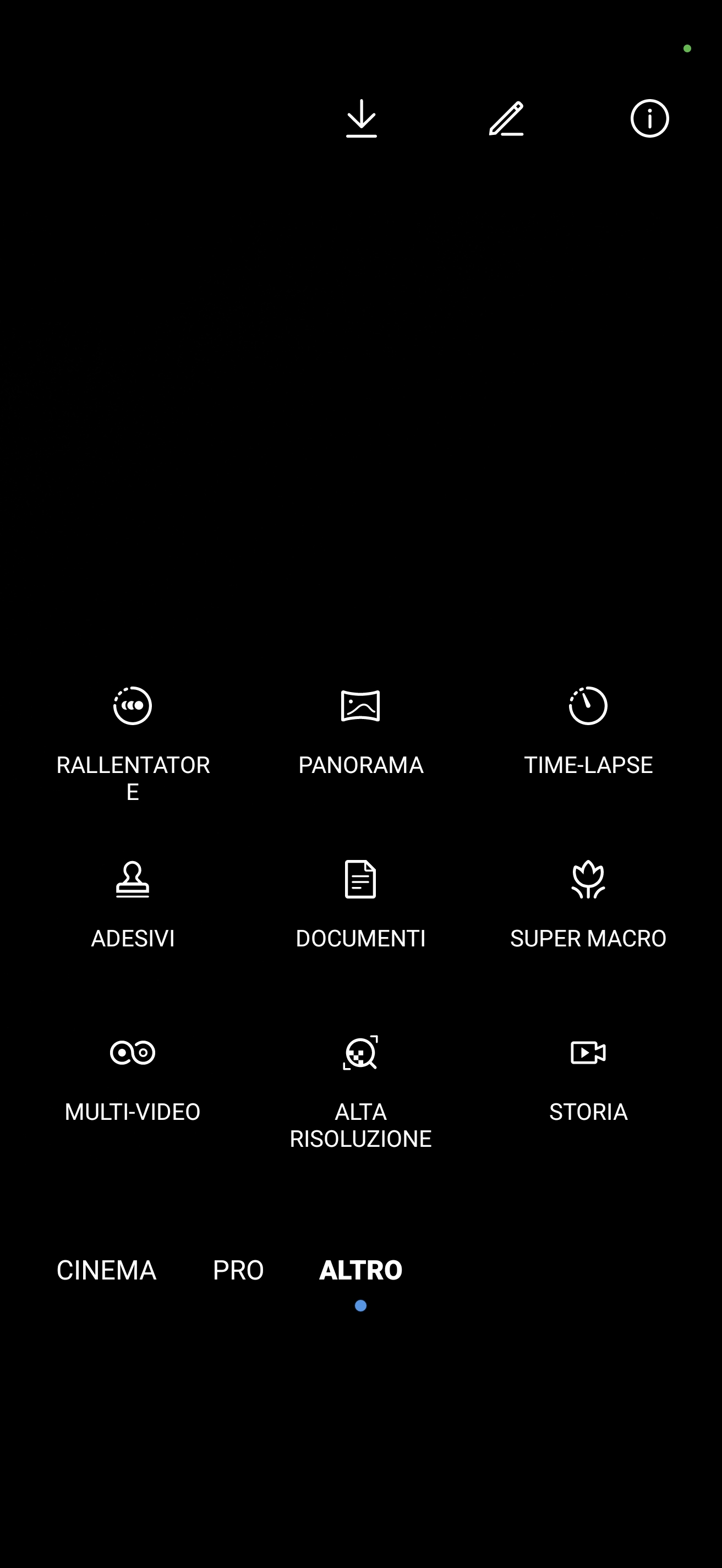Open the Adesivi mode
This screenshot has height=1568, width=722.
(133, 905)
